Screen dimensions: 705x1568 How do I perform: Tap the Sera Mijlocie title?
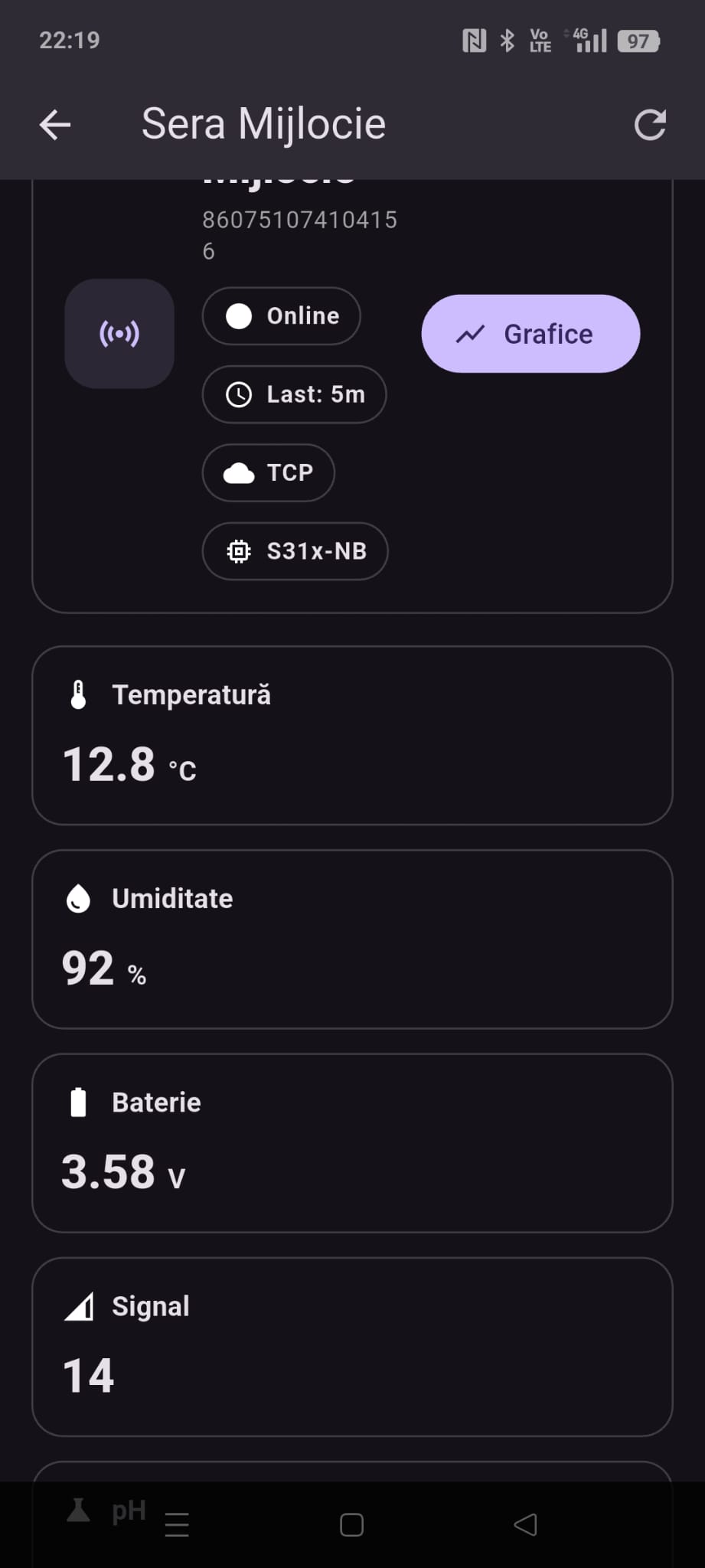pyautogui.click(x=263, y=123)
